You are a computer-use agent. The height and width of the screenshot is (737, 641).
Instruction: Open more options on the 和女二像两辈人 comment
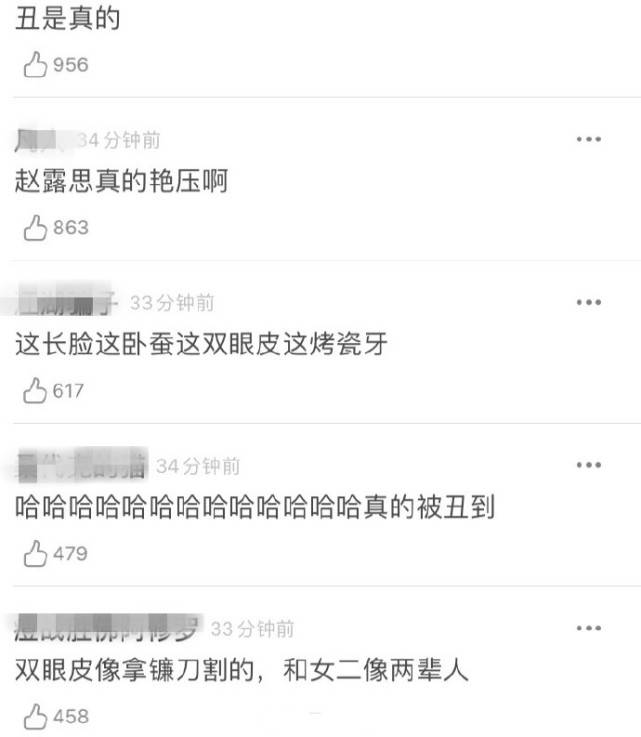pyautogui.click(x=589, y=628)
